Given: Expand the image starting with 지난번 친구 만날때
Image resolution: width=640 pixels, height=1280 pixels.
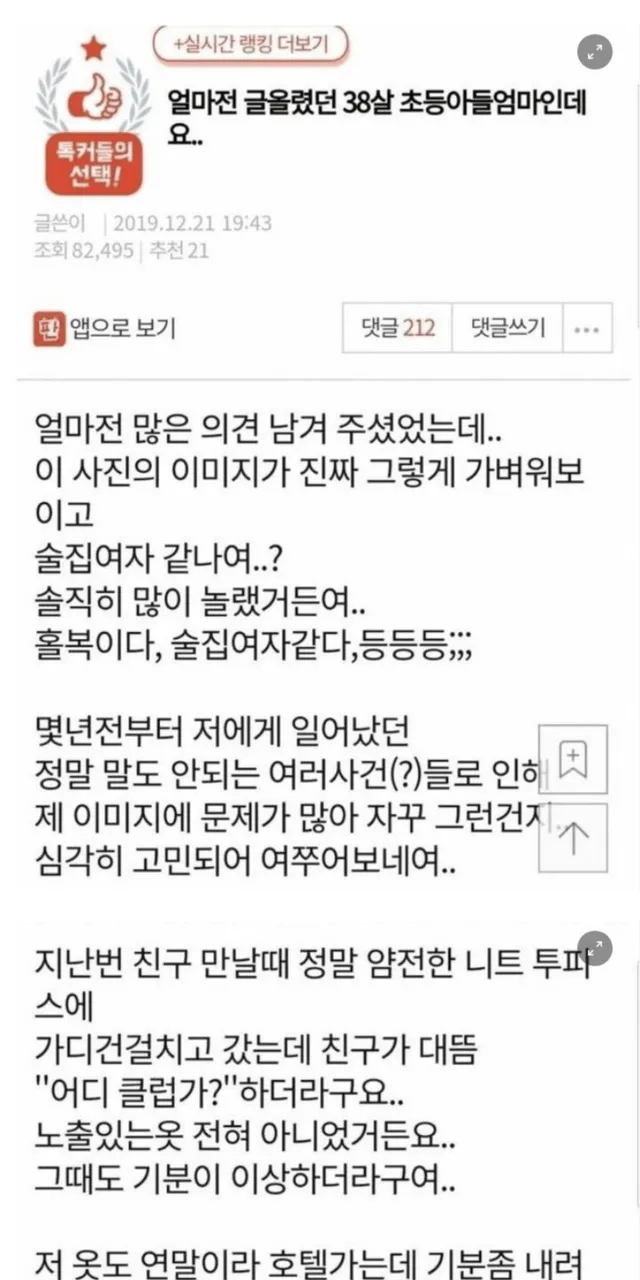Looking at the screenshot, I should (x=596, y=948).
